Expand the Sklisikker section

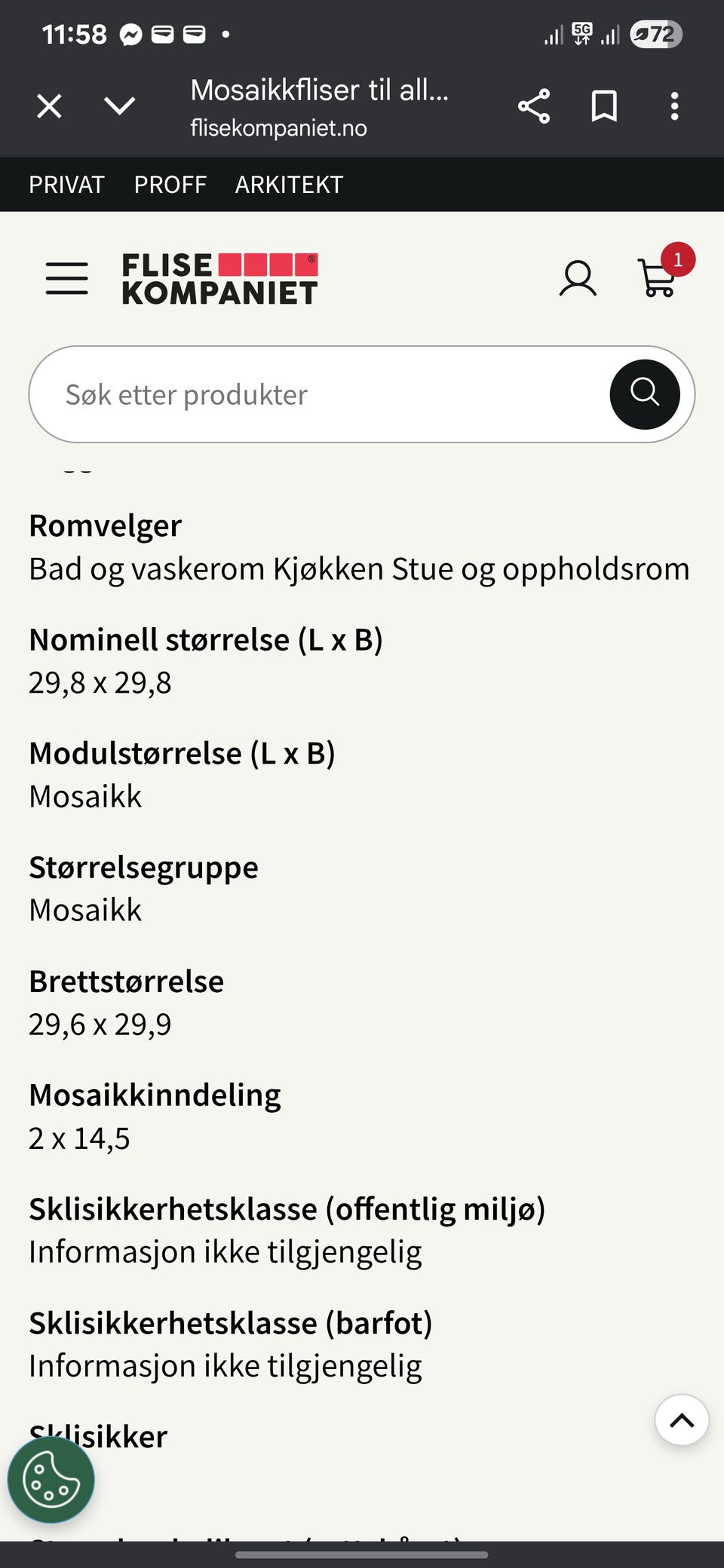(x=98, y=1435)
